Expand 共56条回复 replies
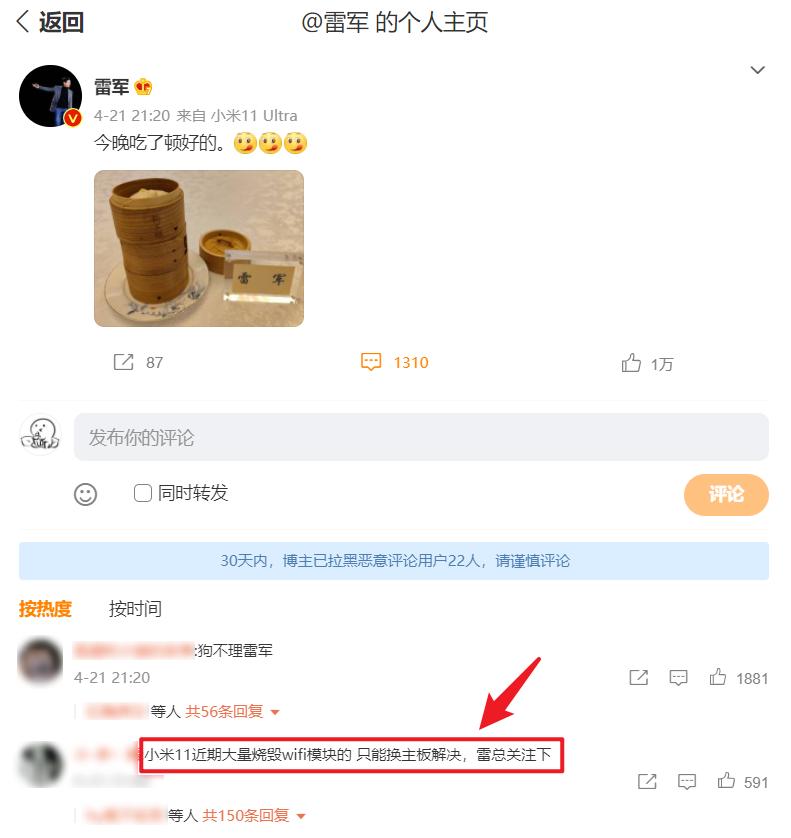The image size is (791, 838). coord(232,711)
